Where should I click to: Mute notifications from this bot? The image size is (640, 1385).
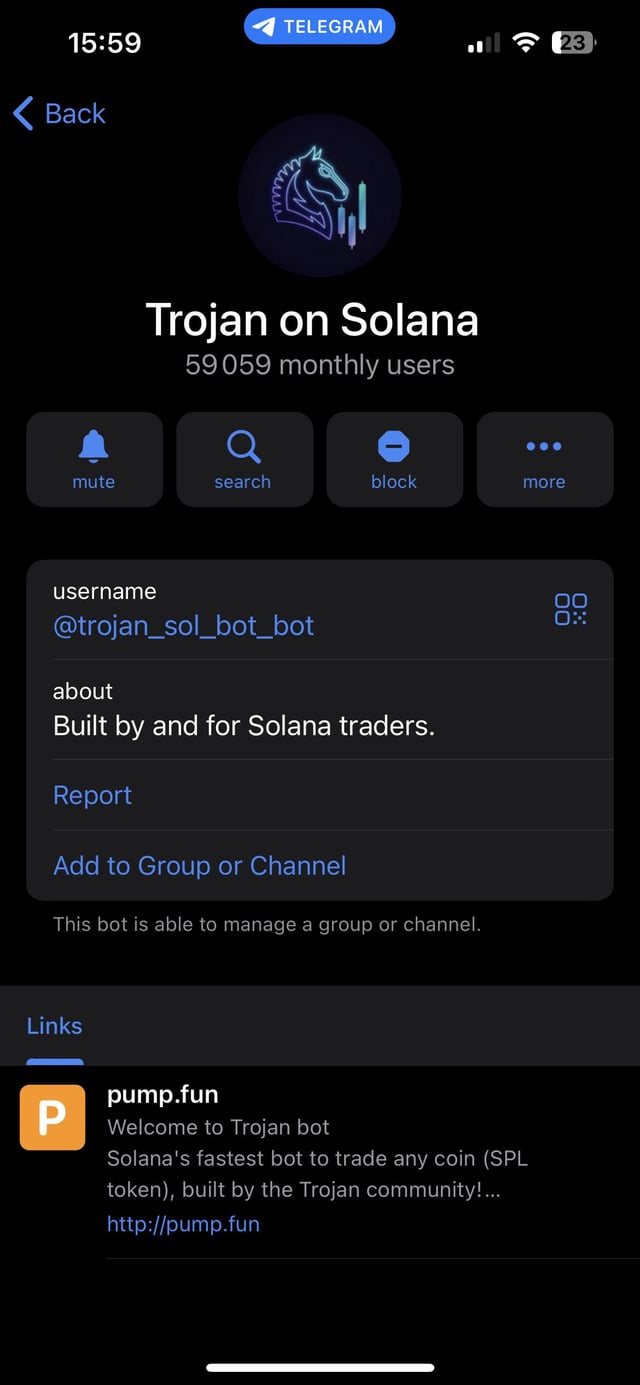(94, 459)
